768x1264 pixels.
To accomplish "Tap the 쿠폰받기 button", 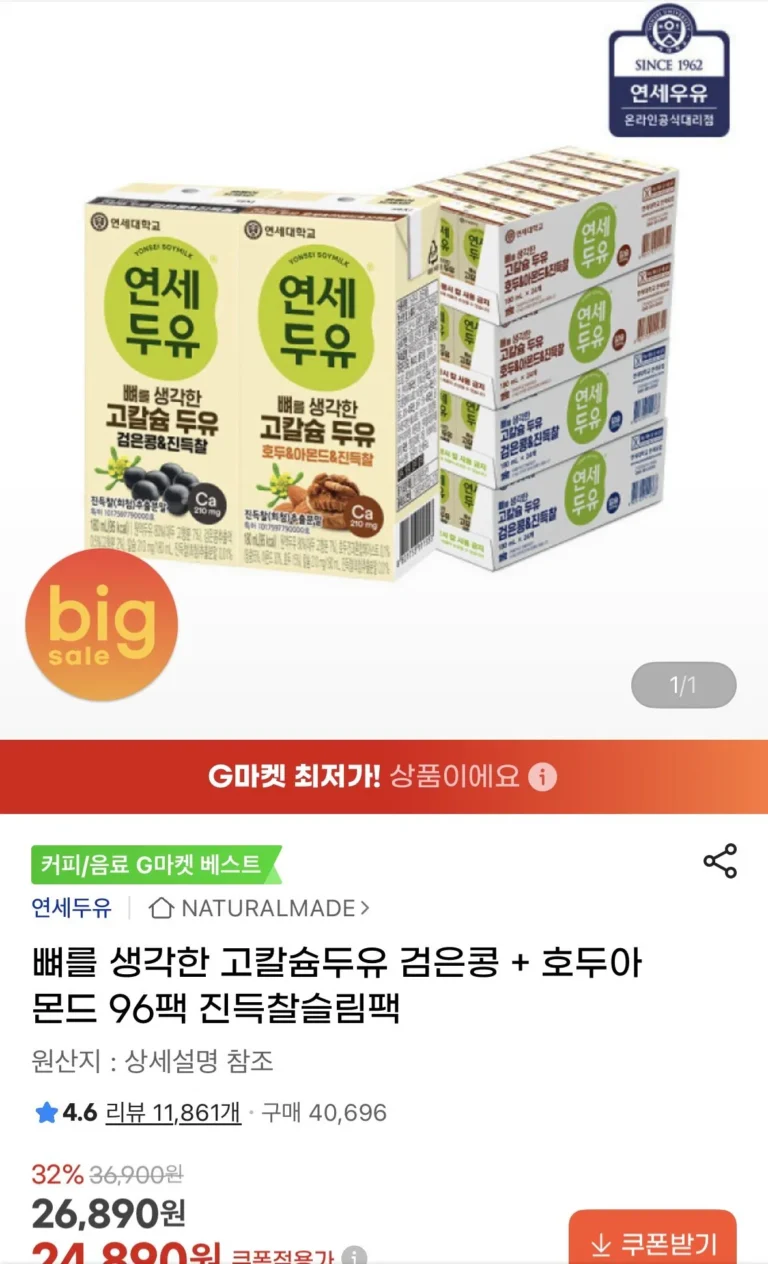I will point(653,1243).
